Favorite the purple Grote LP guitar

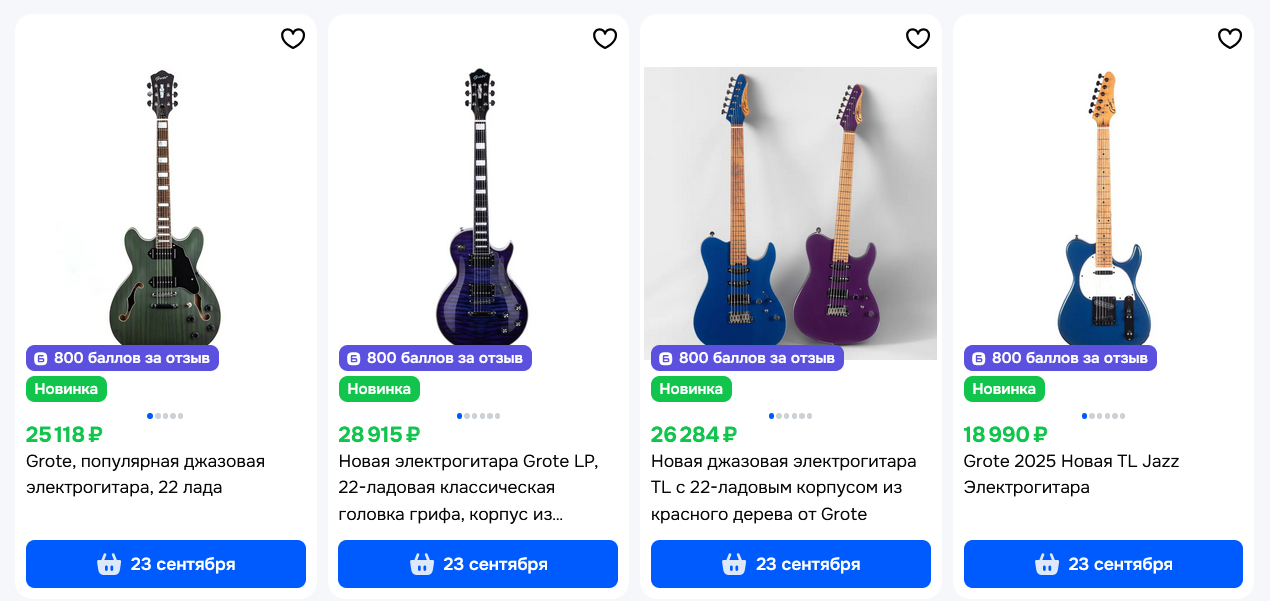(x=605, y=39)
